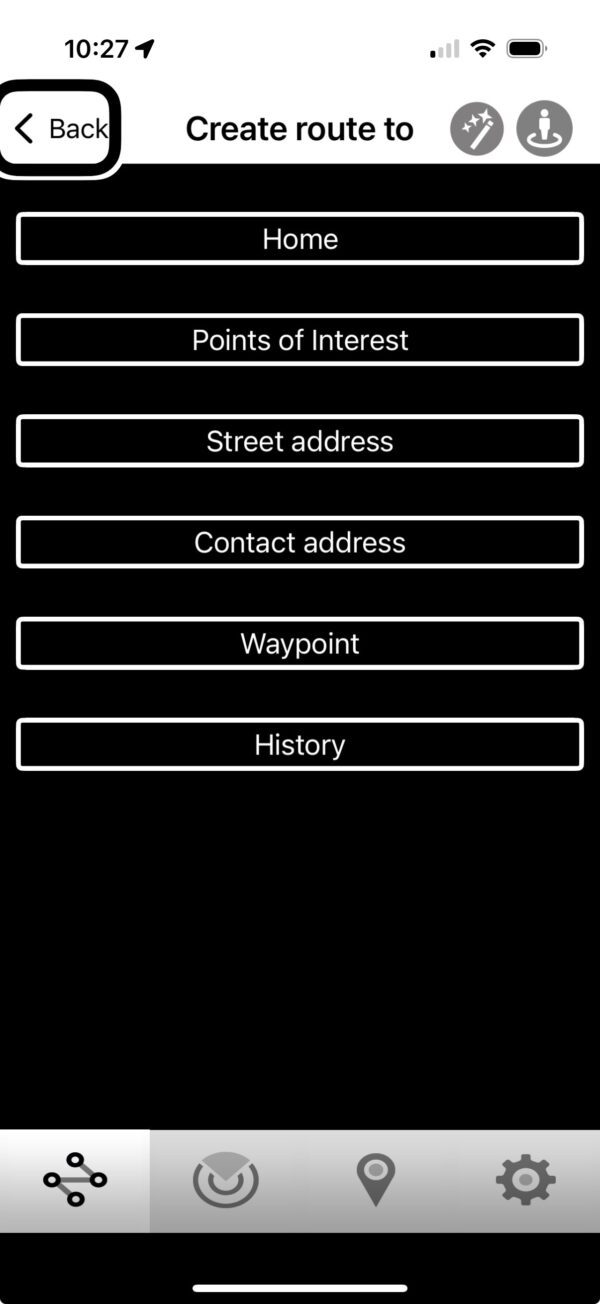This screenshot has width=600, height=1304.
Task: Choose Points of Interest as destination
Action: (x=300, y=340)
